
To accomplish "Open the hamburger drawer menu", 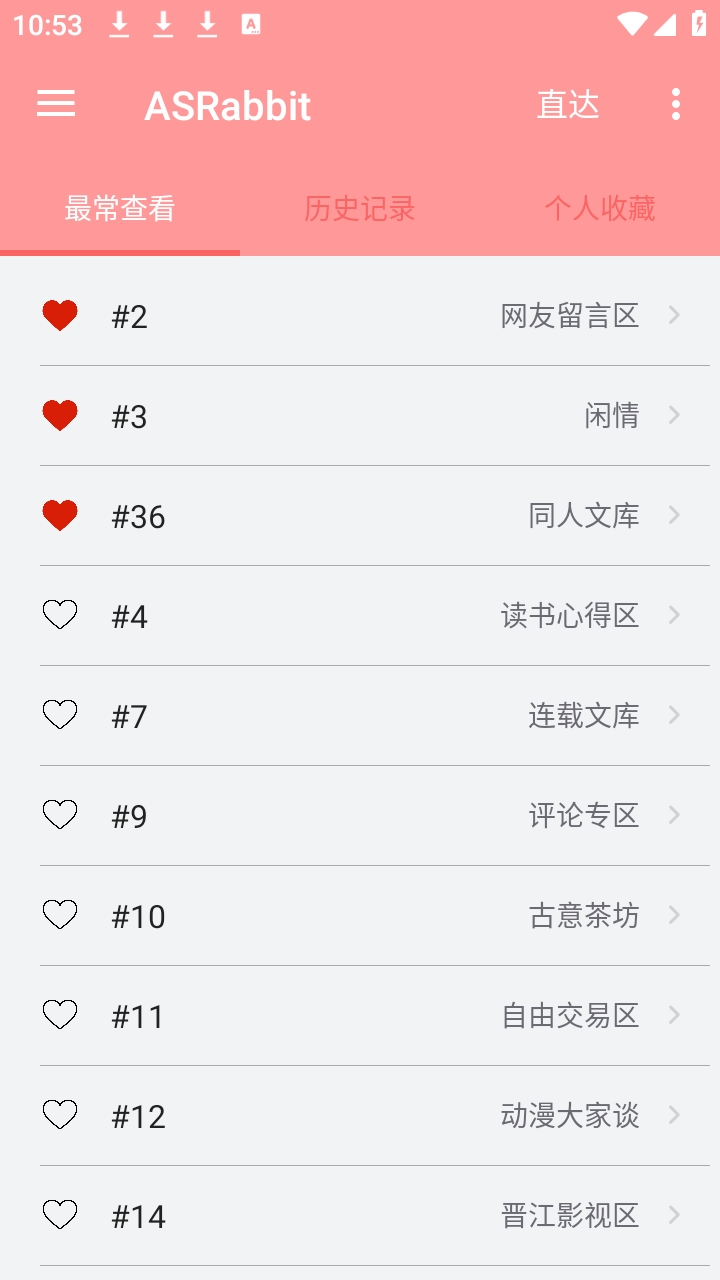I will coord(56,104).
